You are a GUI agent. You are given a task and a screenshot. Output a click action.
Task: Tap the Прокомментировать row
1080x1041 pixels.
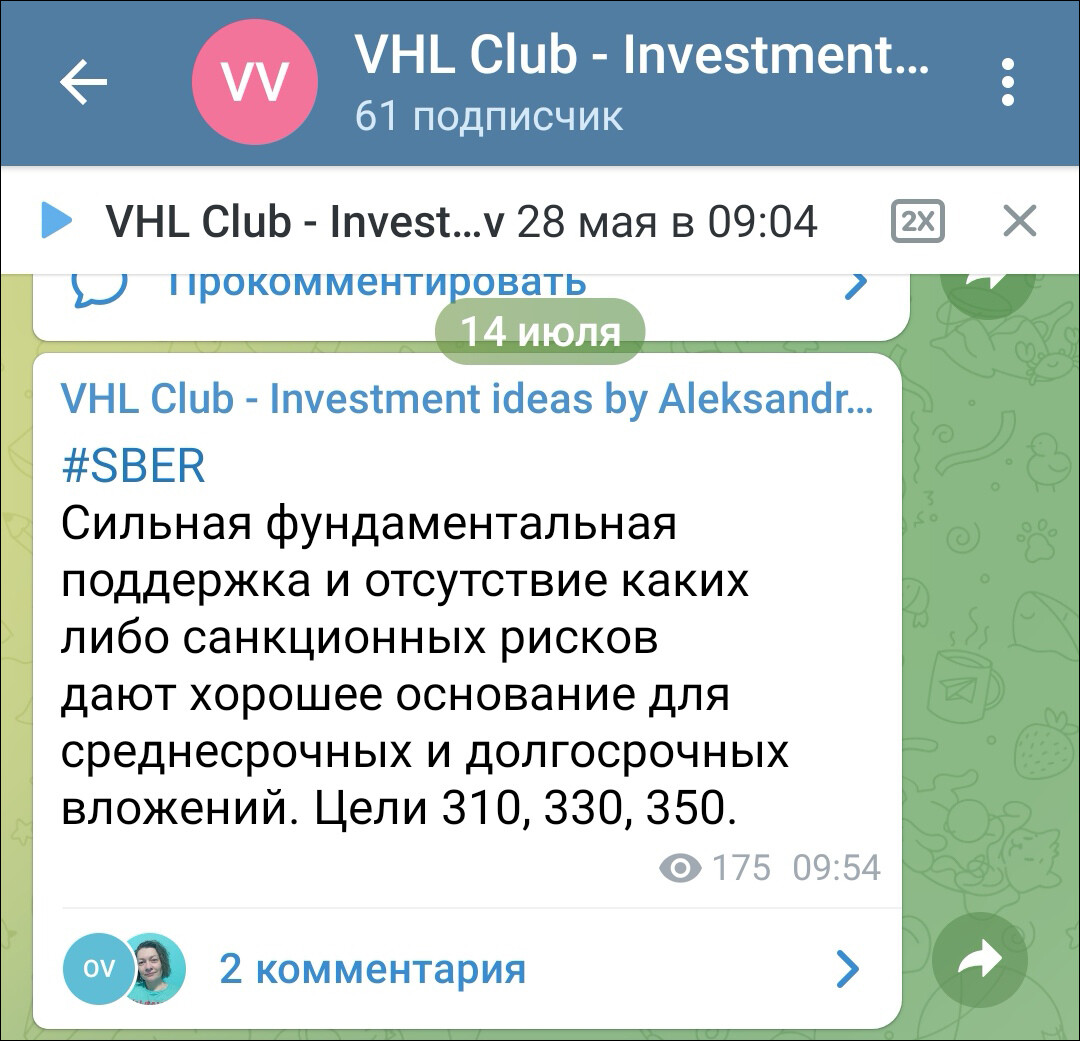pos(470,287)
